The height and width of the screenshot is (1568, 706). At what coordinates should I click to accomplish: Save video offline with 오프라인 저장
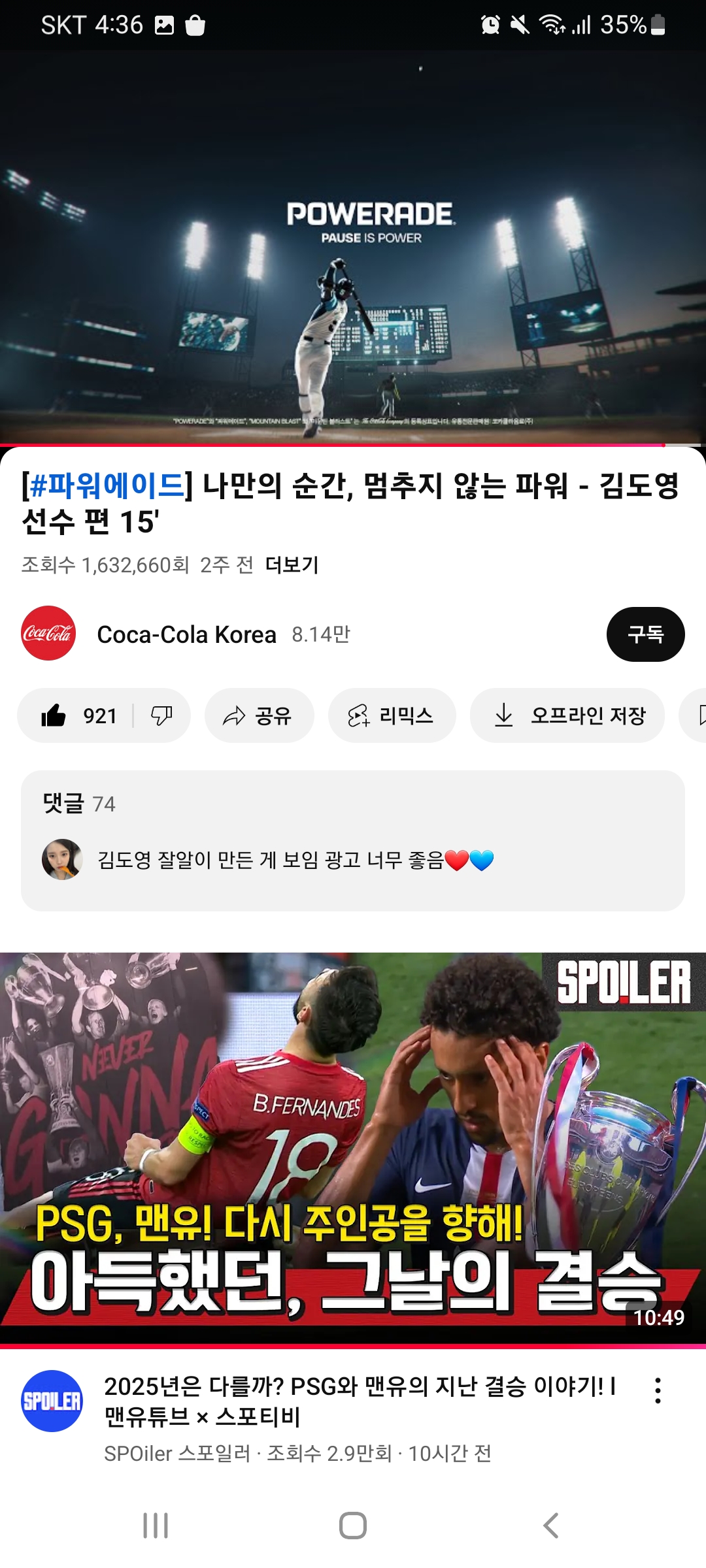point(567,715)
